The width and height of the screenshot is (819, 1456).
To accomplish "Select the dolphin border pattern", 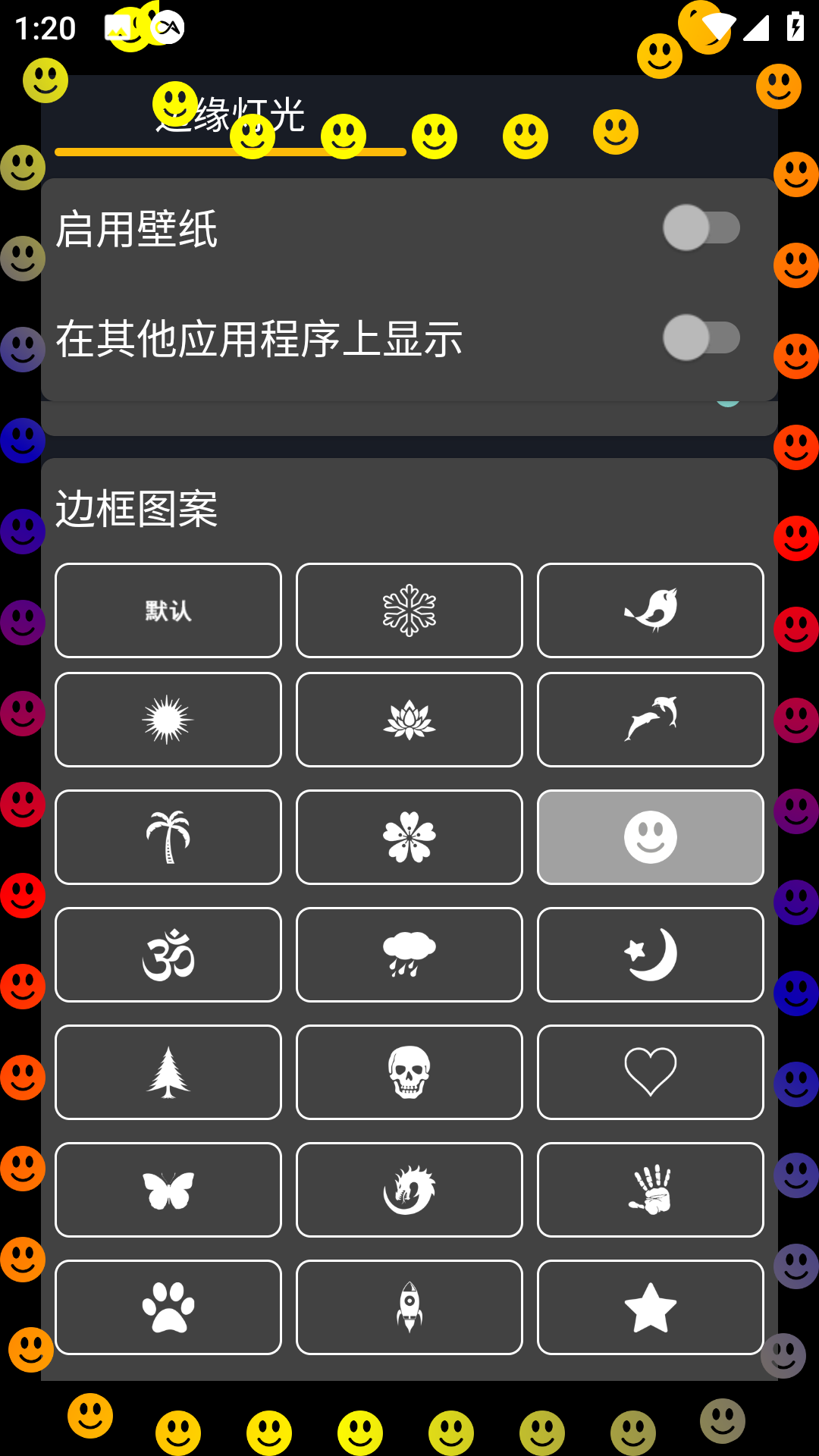I will [x=650, y=720].
